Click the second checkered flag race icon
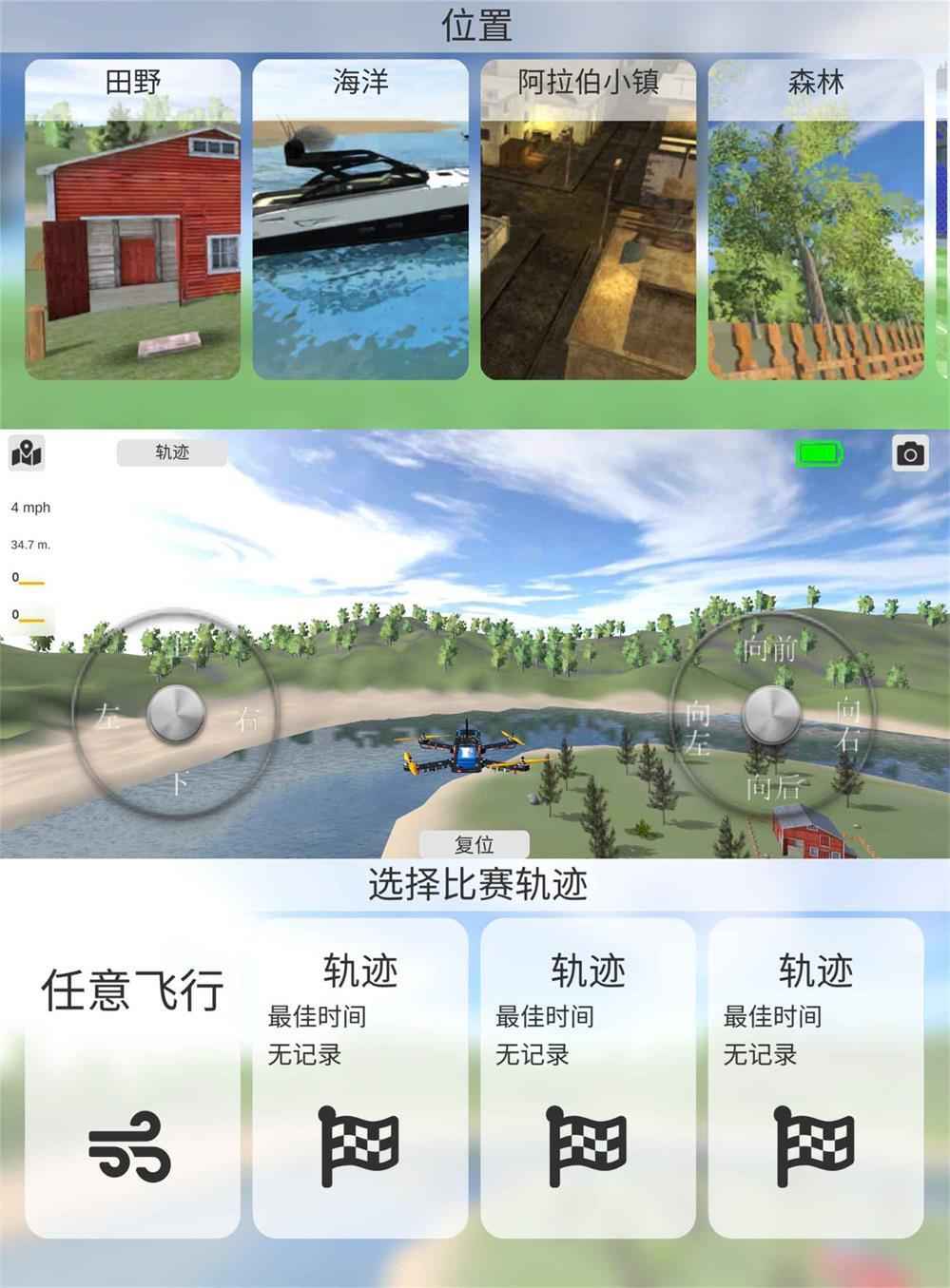This screenshot has width=950, height=1288. coord(590,1145)
